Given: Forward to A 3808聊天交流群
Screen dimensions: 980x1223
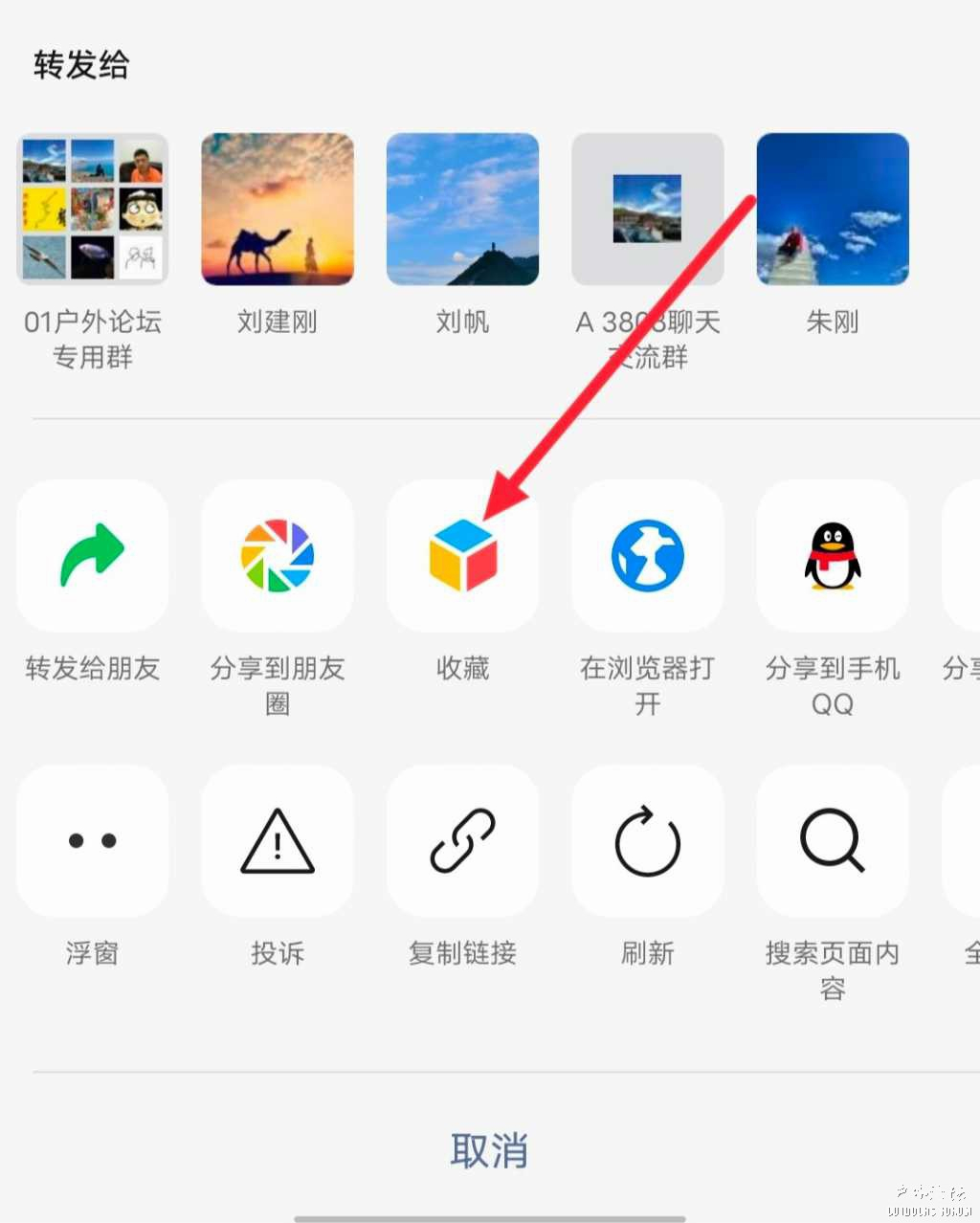Looking at the screenshot, I should (x=648, y=210).
